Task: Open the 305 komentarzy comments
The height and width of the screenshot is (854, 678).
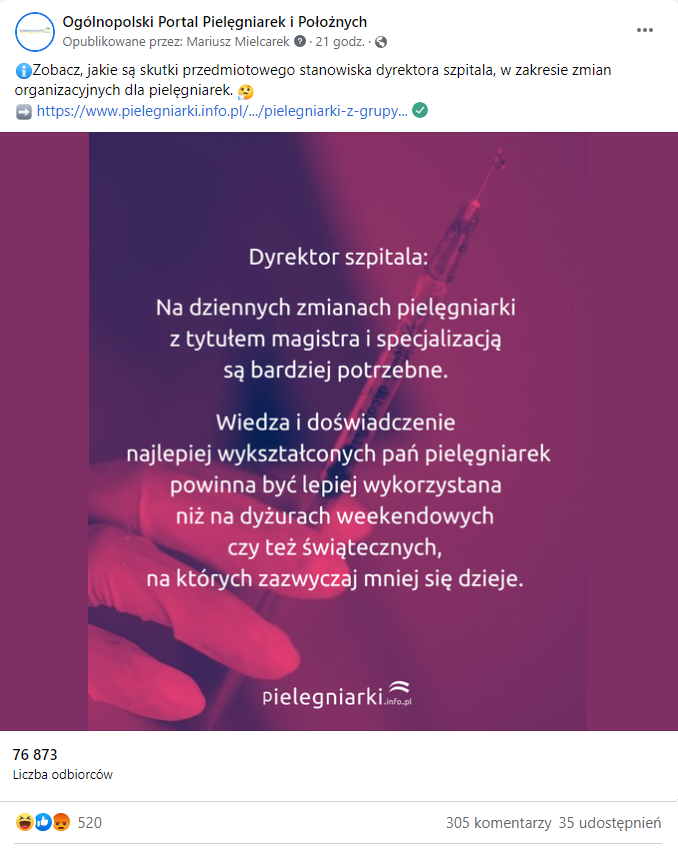Action: (498, 822)
